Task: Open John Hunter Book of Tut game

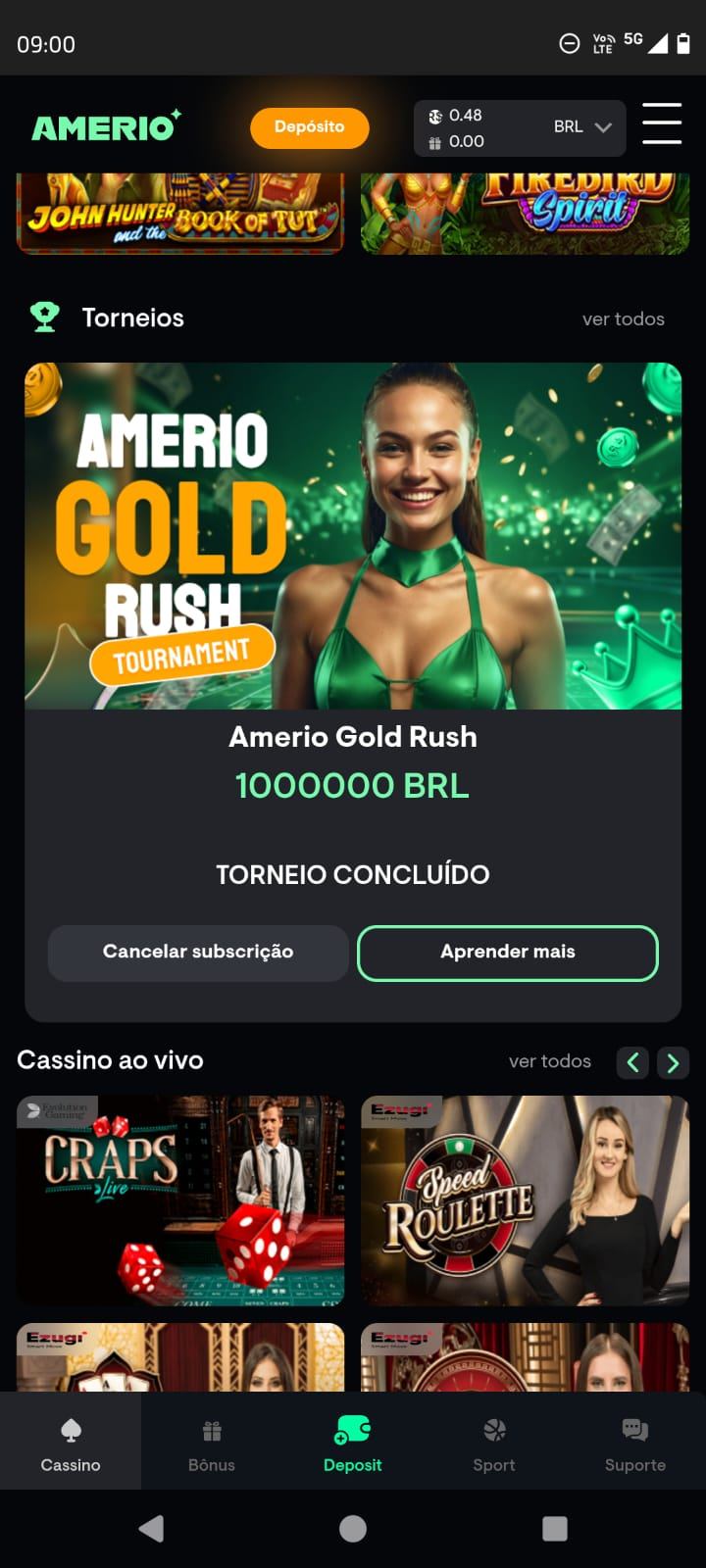Action: [x=180, y=216]
